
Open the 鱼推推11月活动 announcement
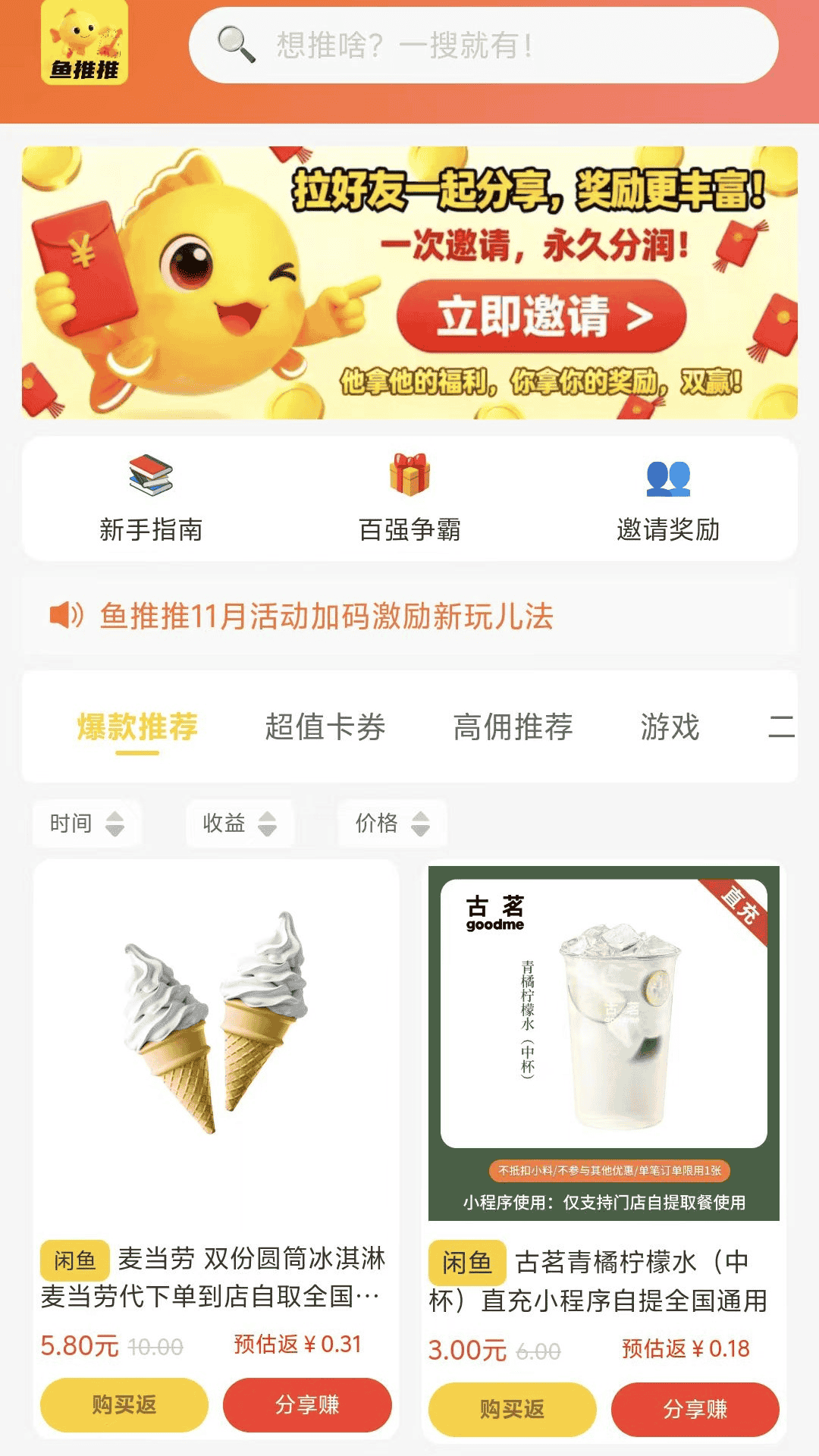point(326,616)
